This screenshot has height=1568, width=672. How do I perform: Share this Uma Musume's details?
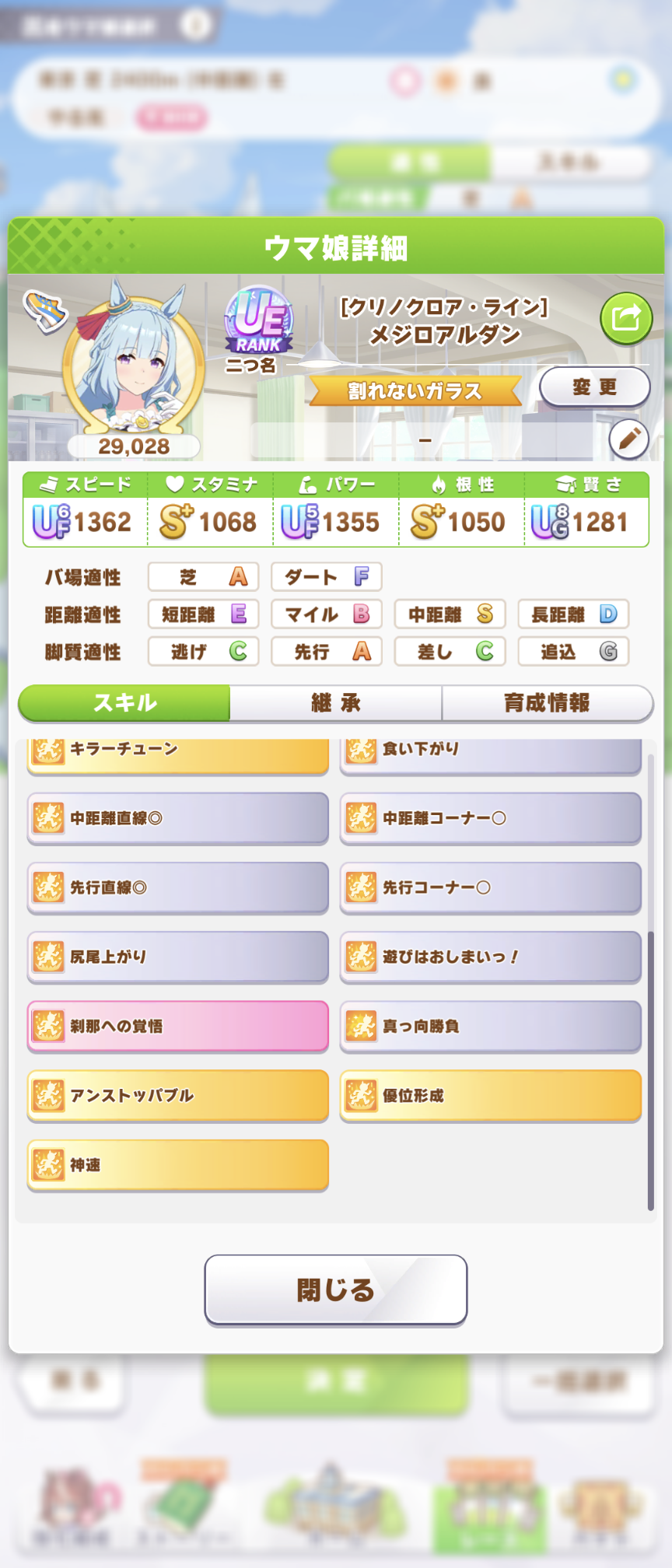[x=625, y=318]
